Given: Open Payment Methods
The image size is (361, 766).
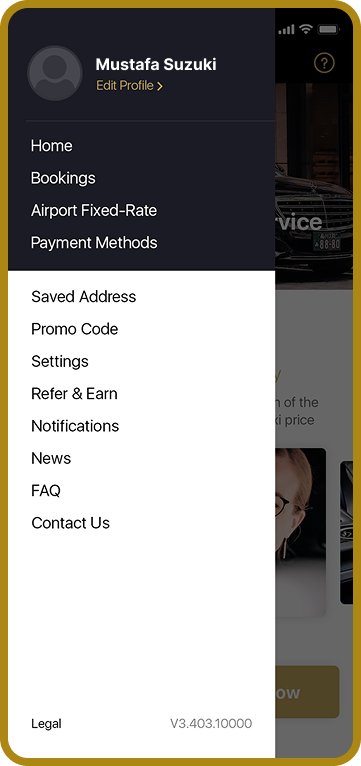Looking at the screenshot, I should point(94,243).
